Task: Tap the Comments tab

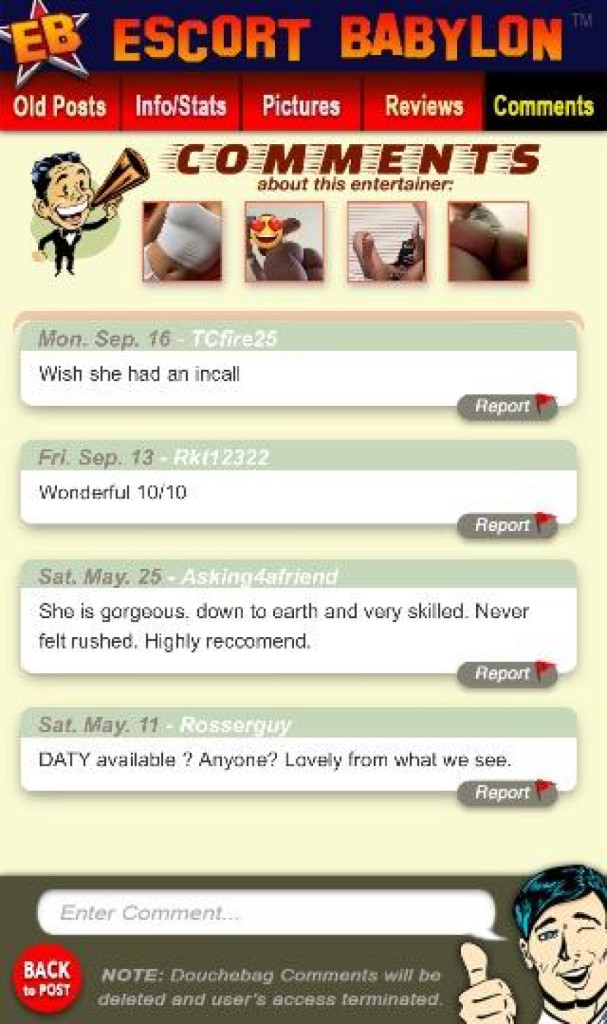Action: point(544,106)
